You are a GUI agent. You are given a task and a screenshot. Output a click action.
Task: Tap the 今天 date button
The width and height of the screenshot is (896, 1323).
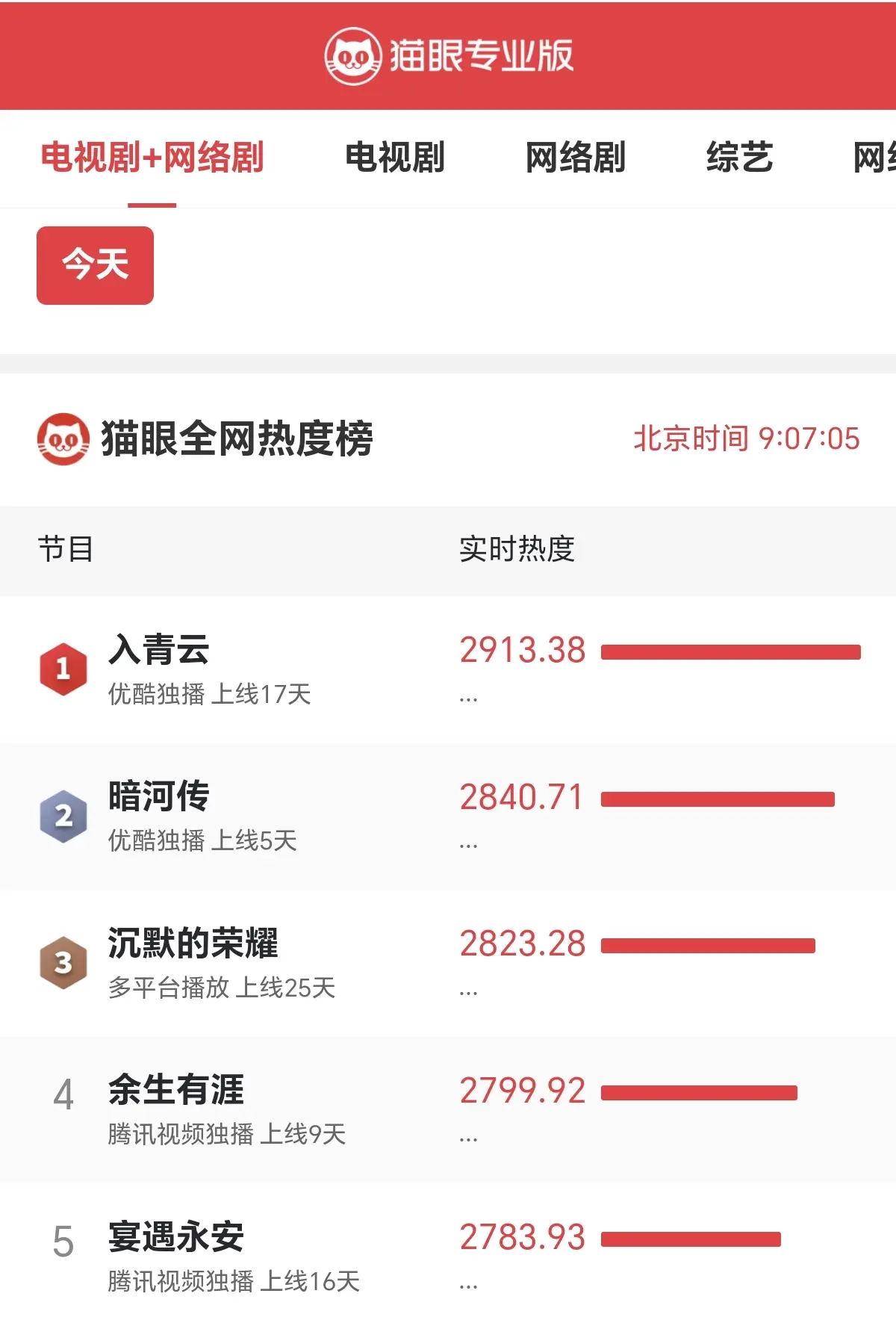coord(95,265)
